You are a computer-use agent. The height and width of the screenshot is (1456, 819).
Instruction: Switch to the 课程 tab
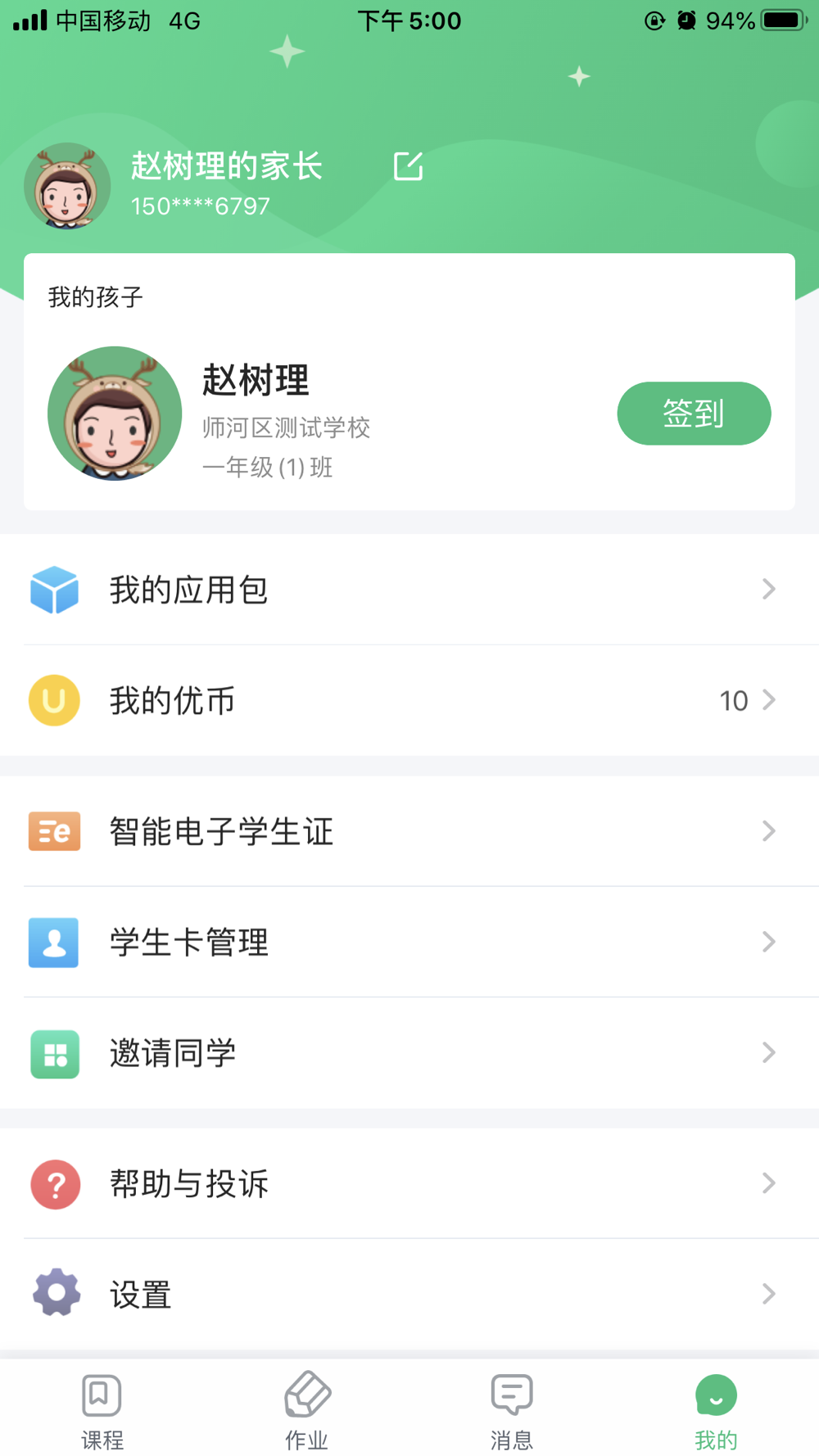(102, 1410)
